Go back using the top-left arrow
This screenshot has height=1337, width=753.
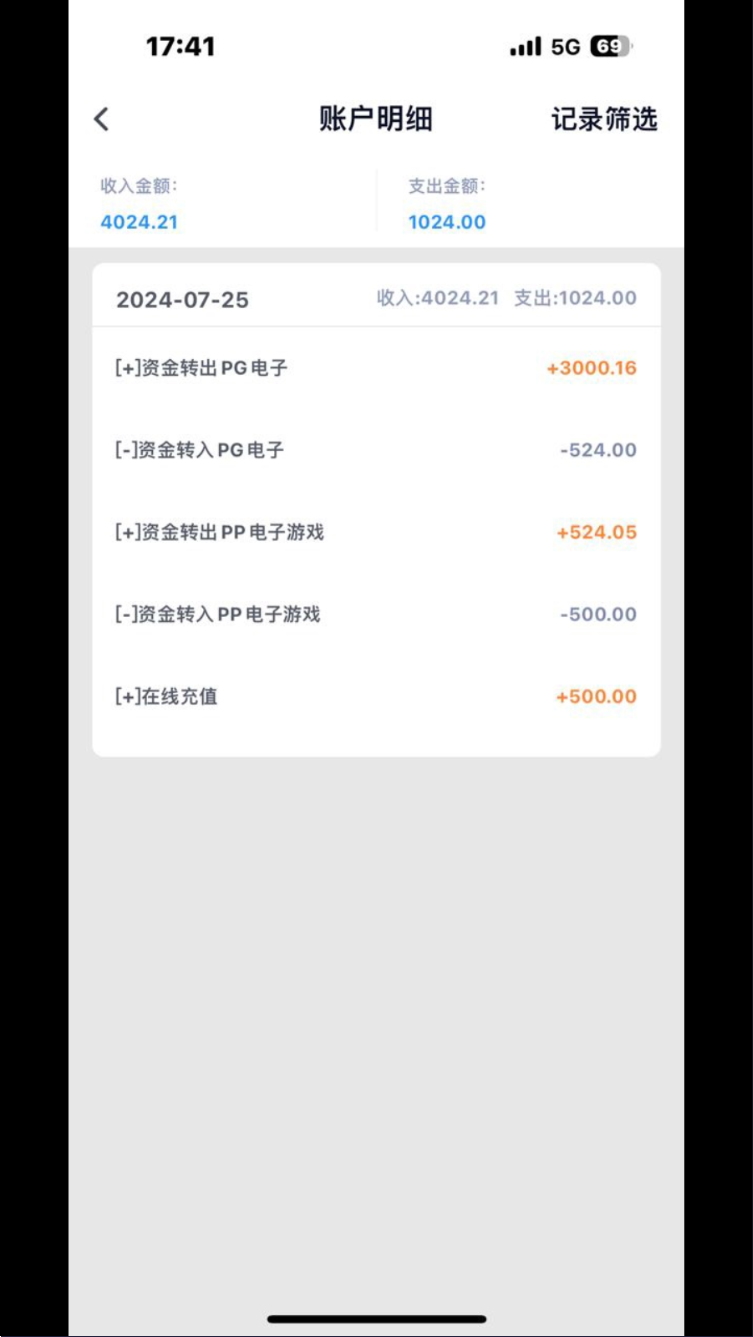tap(101, 119)
